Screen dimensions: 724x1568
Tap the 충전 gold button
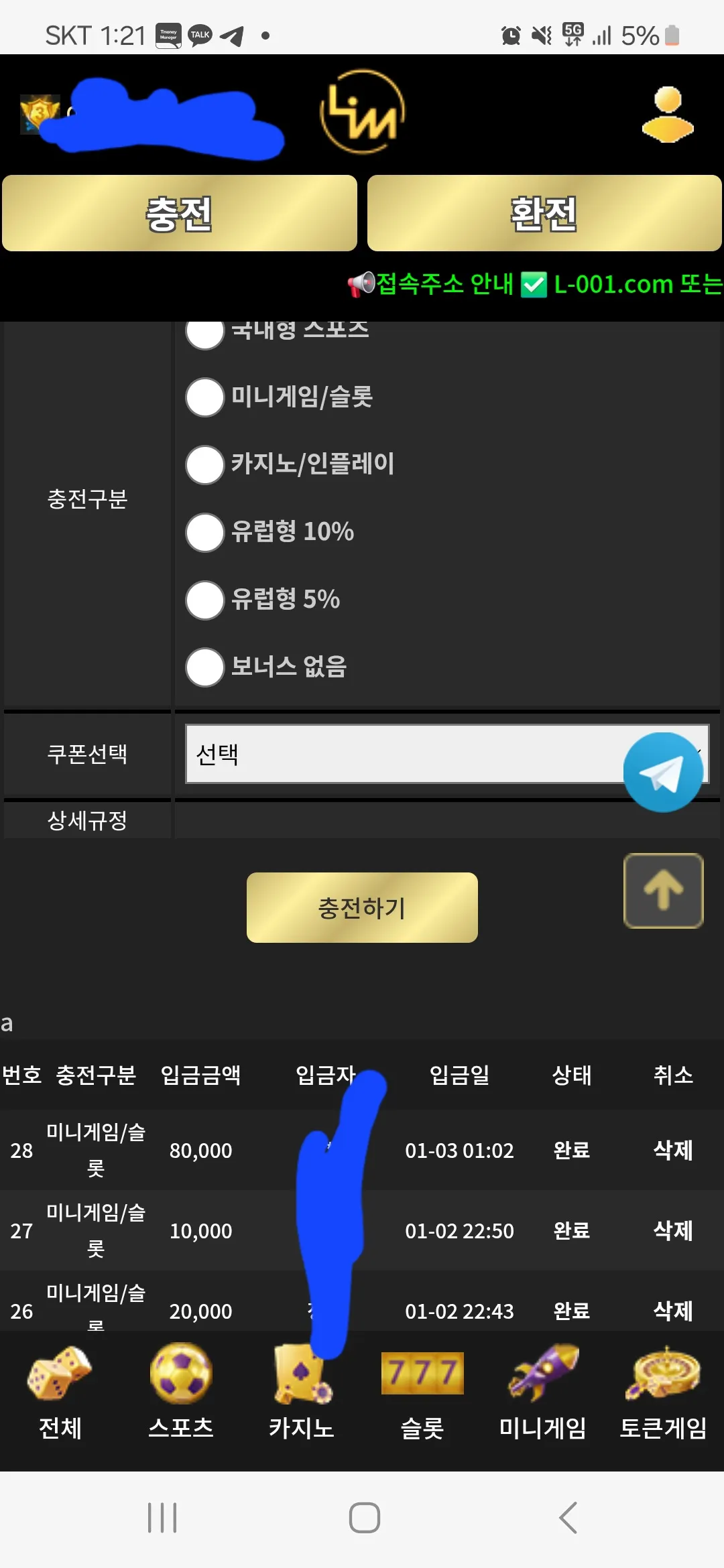click(180, 213)
